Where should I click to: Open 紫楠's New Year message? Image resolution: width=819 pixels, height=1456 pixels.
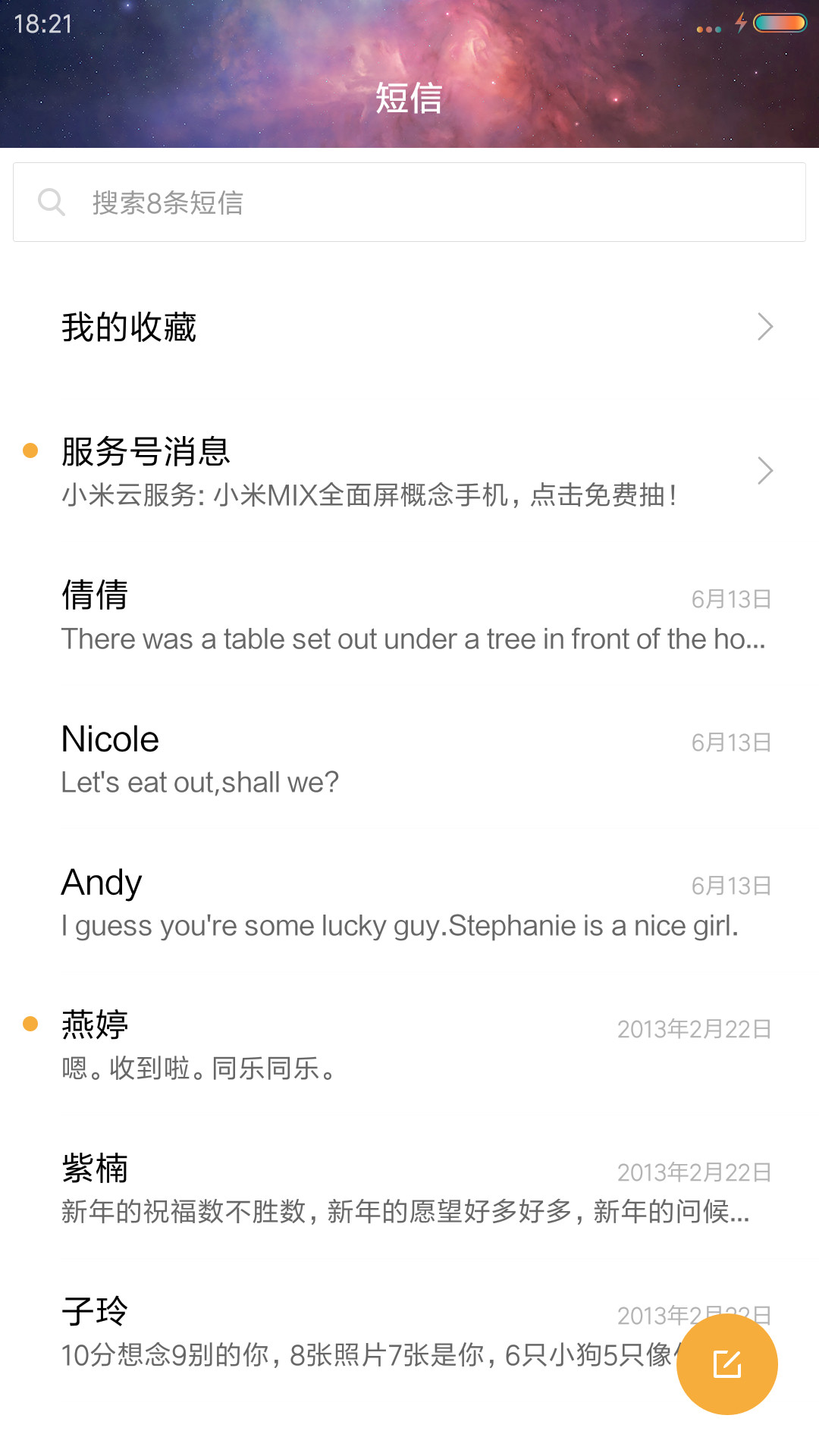coord(409,1188)
